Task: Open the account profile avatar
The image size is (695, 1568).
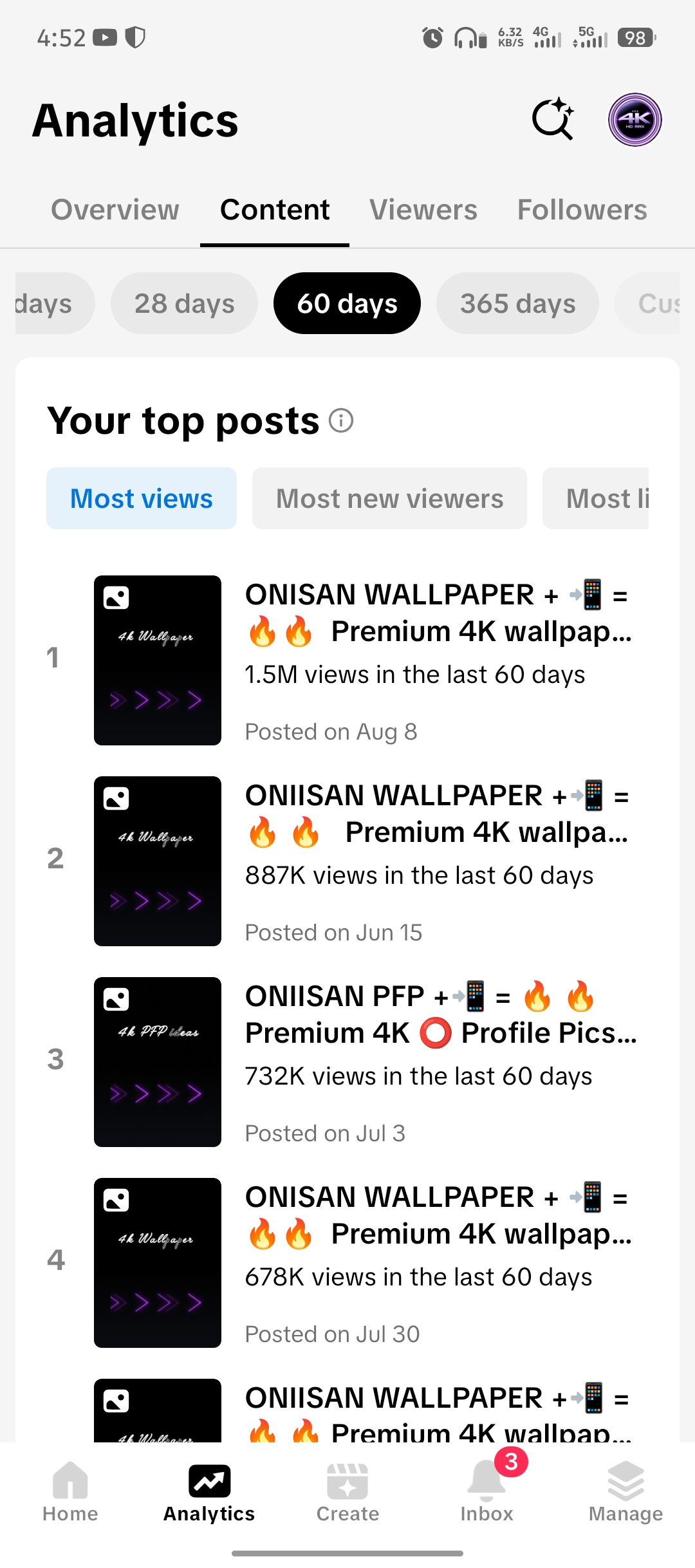Action: [635, 120]
